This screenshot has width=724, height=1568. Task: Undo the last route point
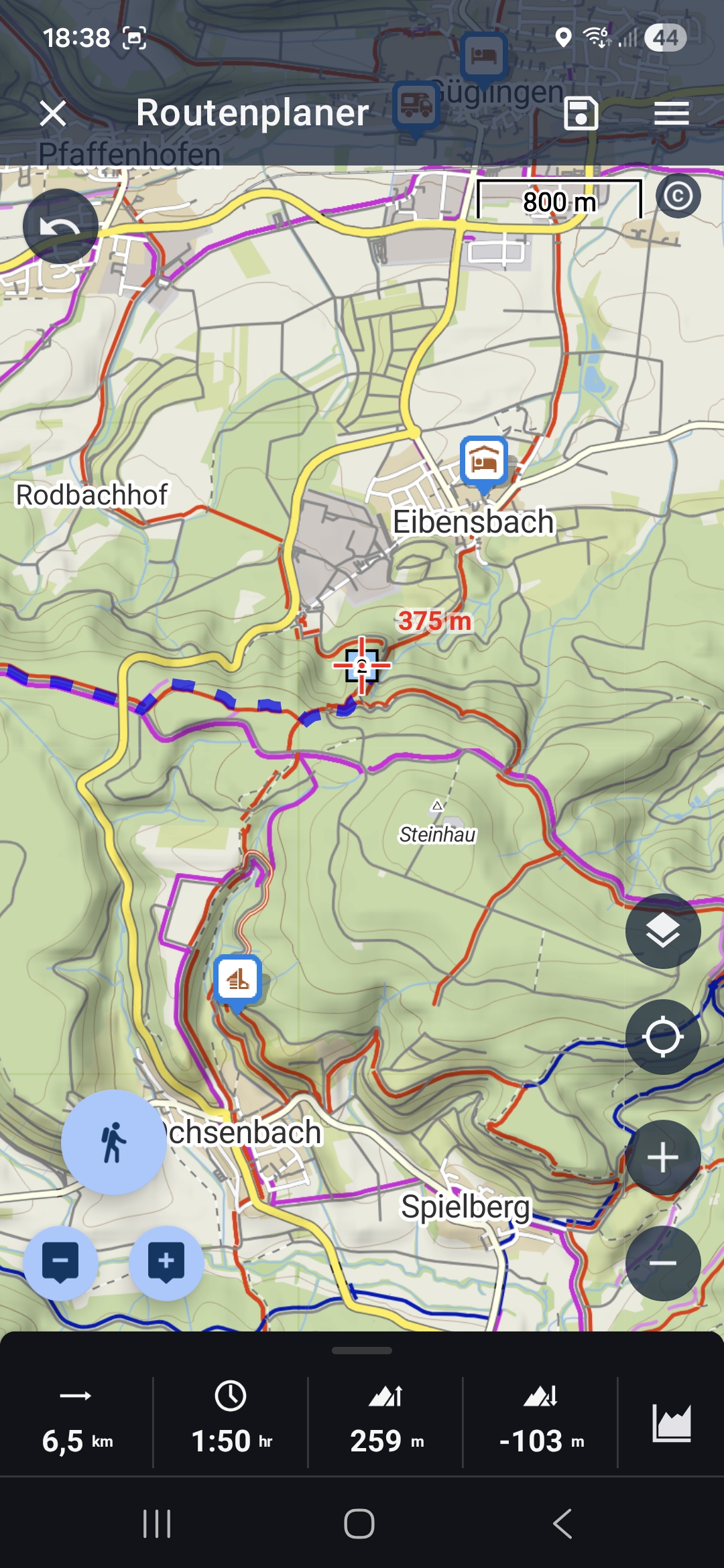point(60,226)
